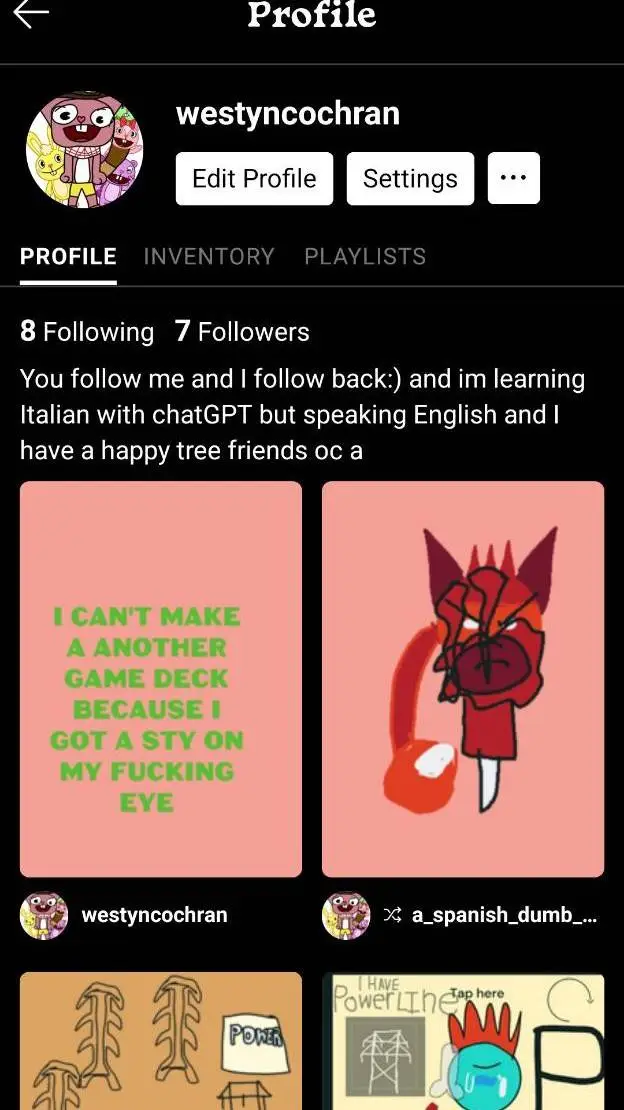624x1110 pixels.
Task: Tap the Edit Profile button
Action: point(254,178)
